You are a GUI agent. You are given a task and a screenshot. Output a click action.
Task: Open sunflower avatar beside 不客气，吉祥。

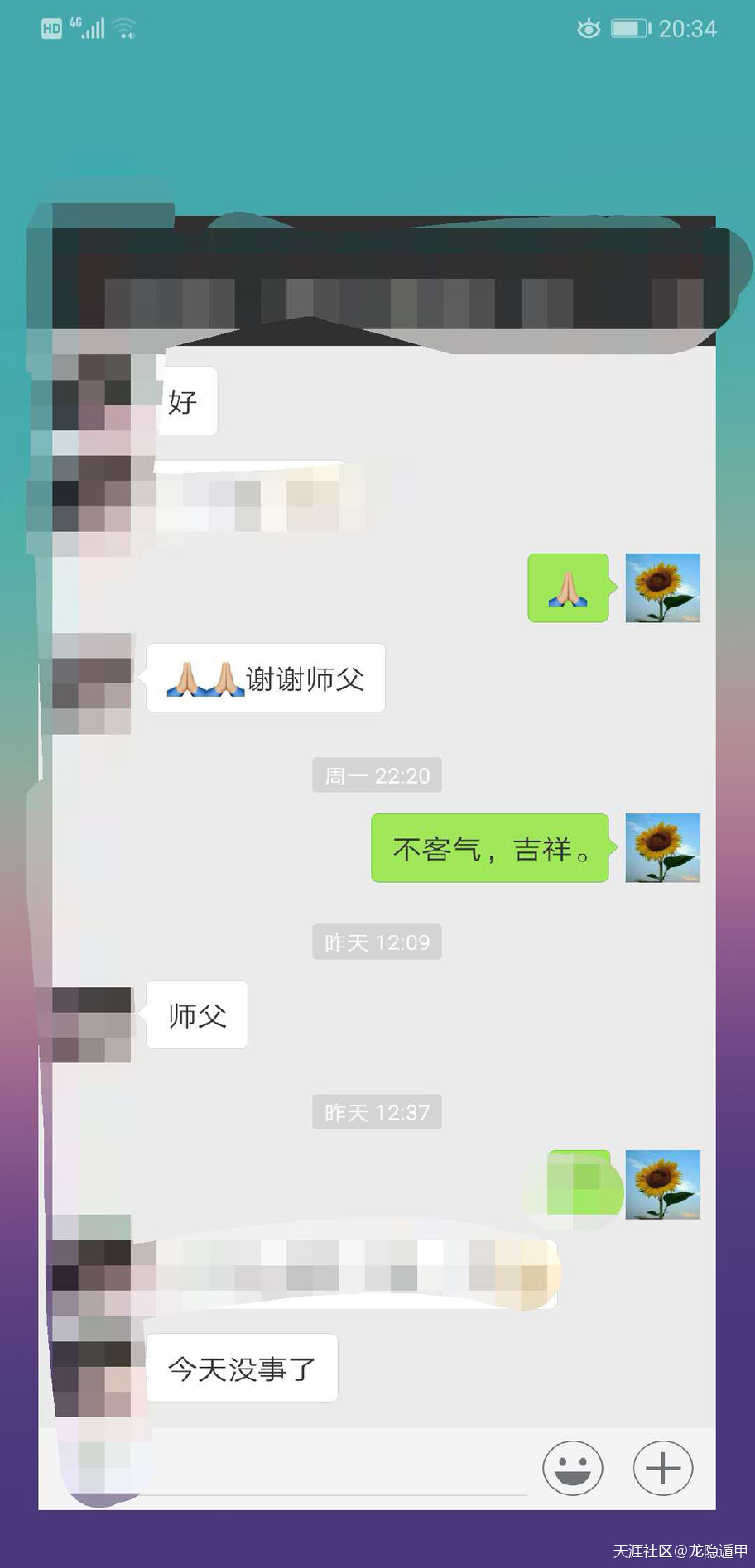coord(662,847)
